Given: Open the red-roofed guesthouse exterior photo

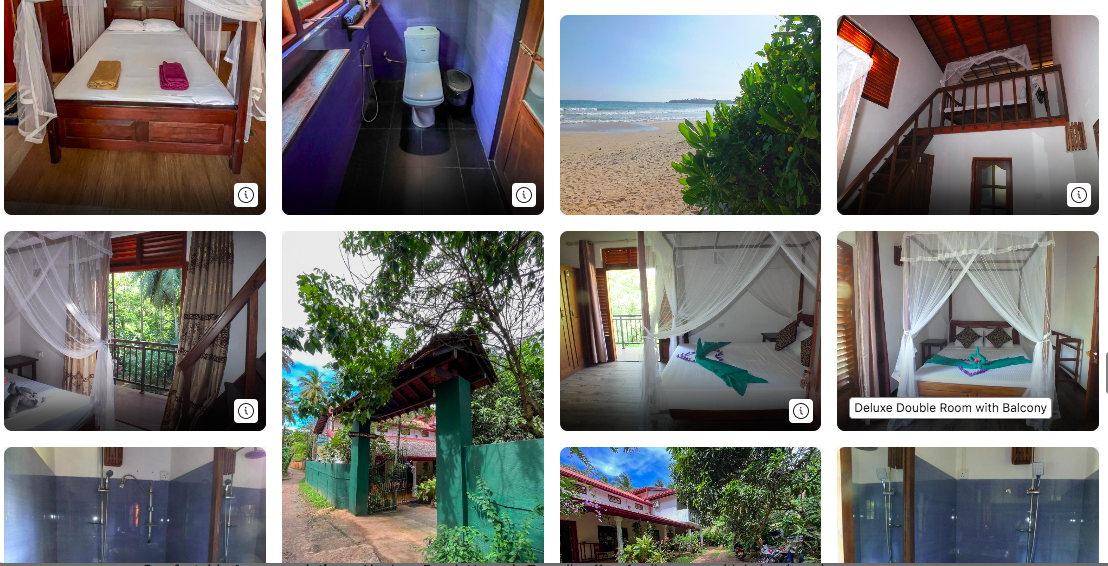Looking at the screenshot, I should coord(690,505).
